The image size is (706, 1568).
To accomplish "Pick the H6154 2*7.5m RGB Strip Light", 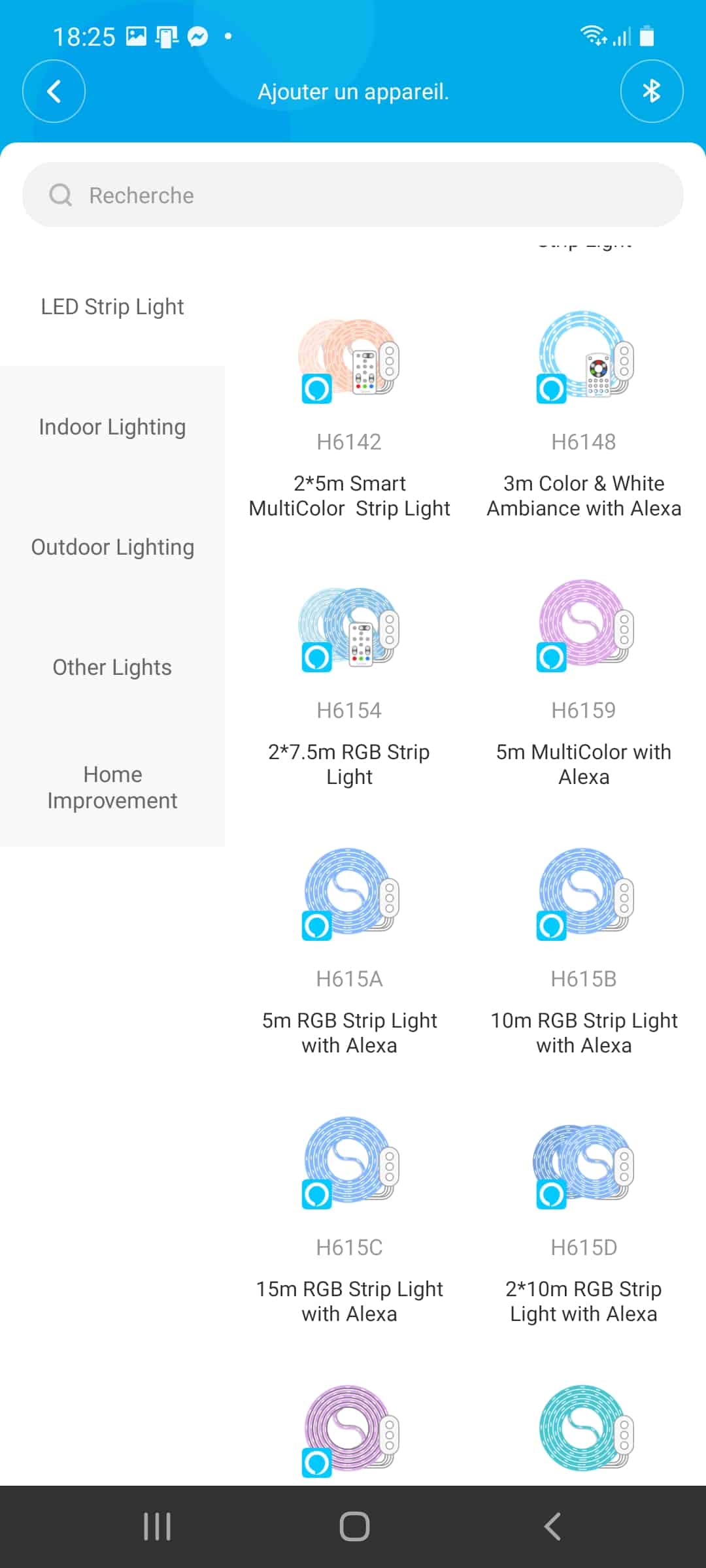I will tap(350, 686).
